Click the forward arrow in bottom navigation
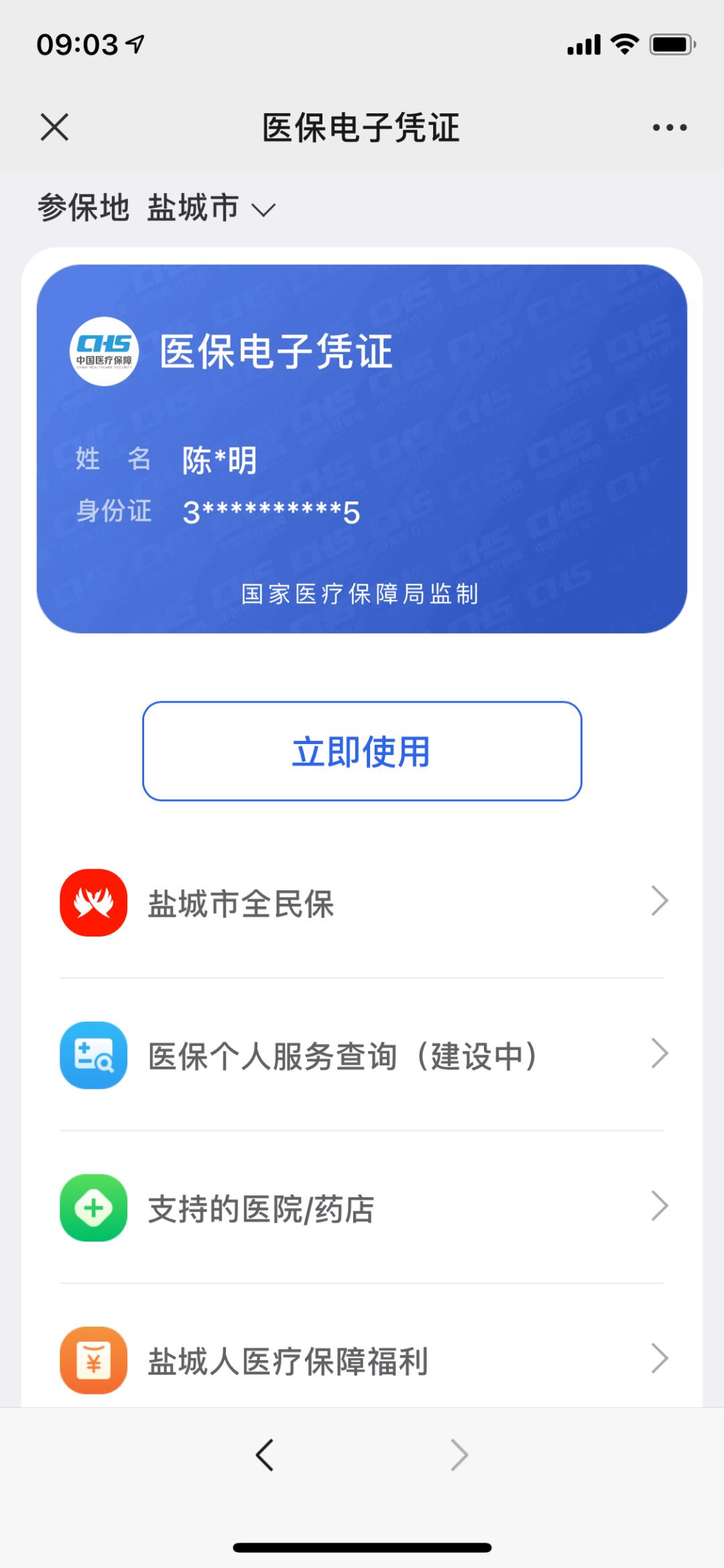Viewport: 724px width, 1568px height. [460, 1455]
